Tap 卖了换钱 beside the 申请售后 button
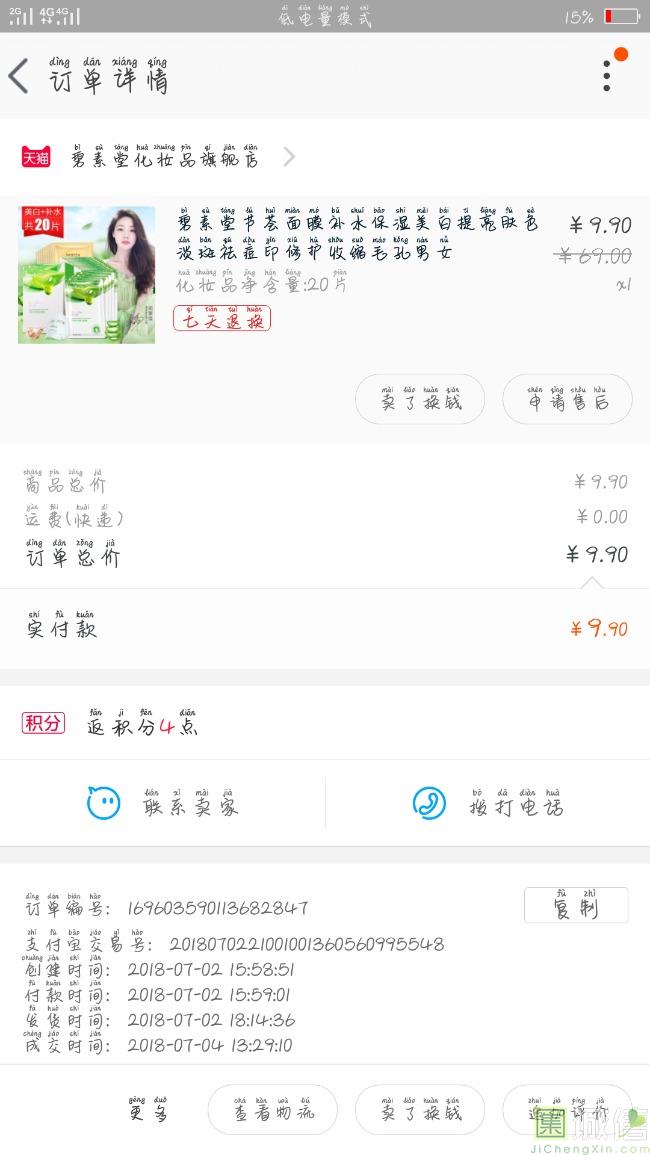Image resolution: width=650 pixels, height=1155 pixels. tap(420, 401)
